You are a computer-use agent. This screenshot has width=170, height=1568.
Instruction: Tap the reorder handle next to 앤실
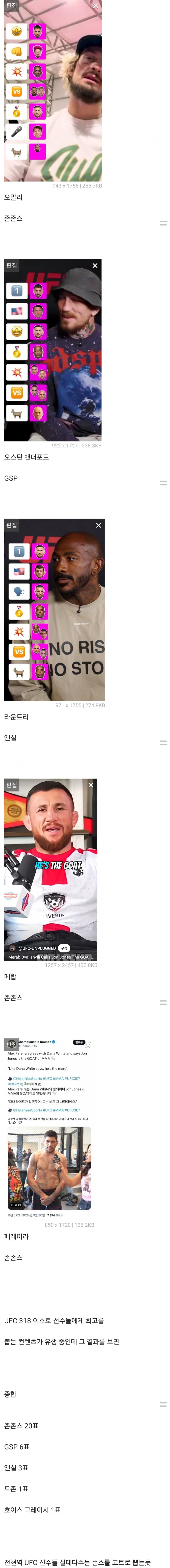click(x=163, y=743)
